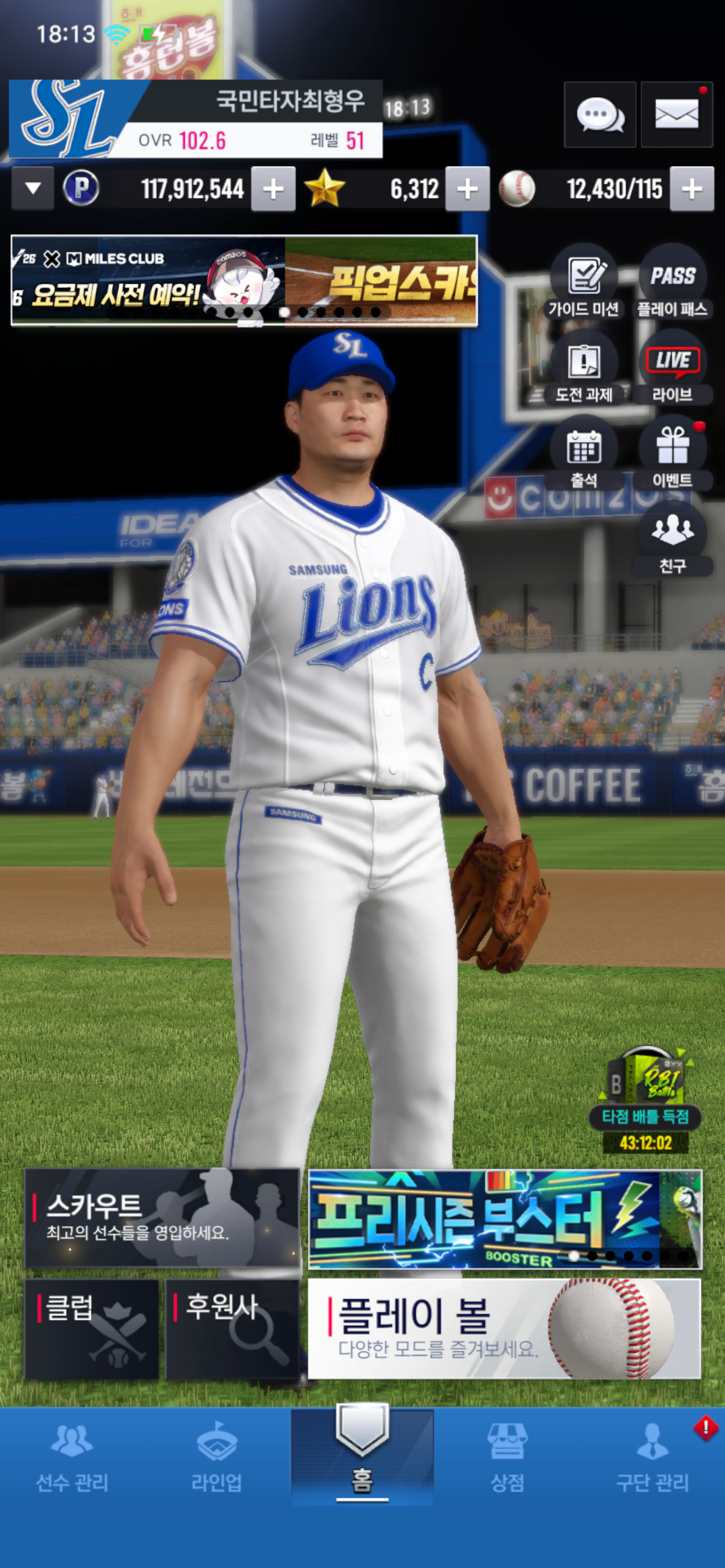Open the chat bubble icon
Screen dimensions: 725x1568
tap(599, 115)
